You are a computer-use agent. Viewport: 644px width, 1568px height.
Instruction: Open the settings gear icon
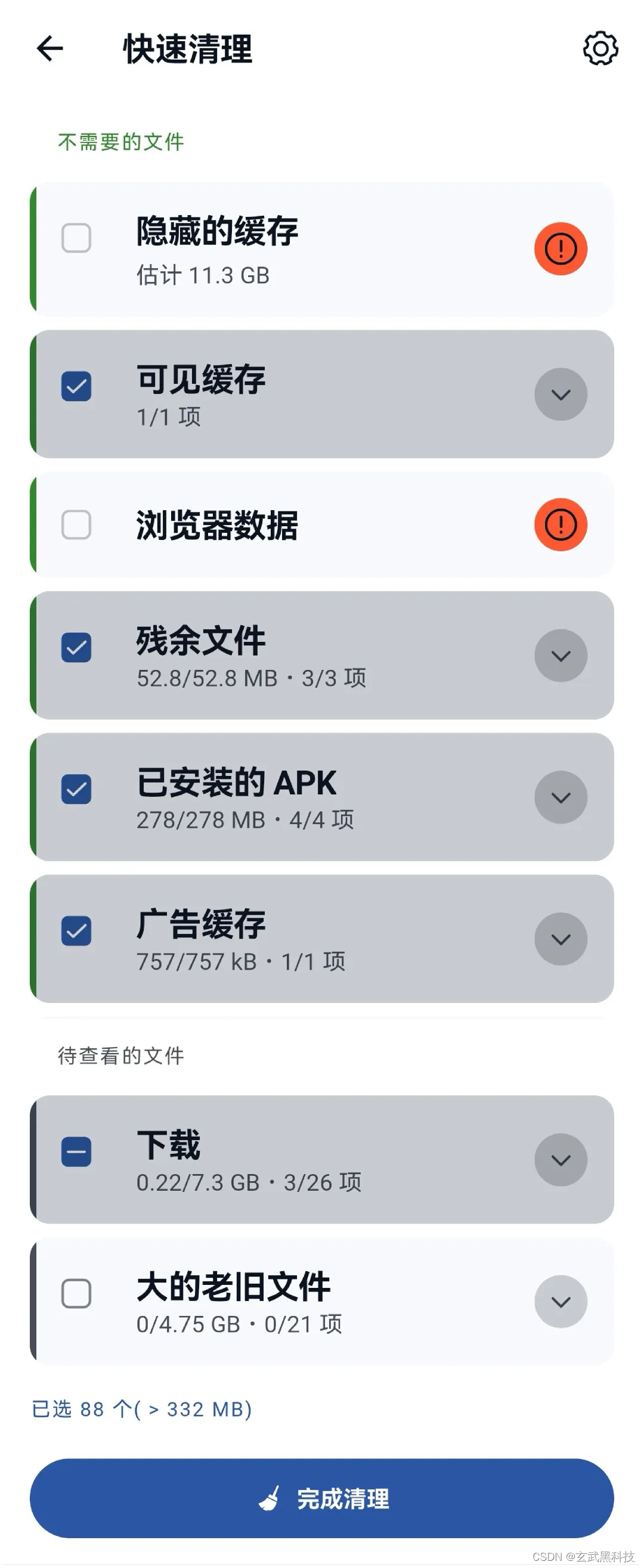tap(600, 49)
